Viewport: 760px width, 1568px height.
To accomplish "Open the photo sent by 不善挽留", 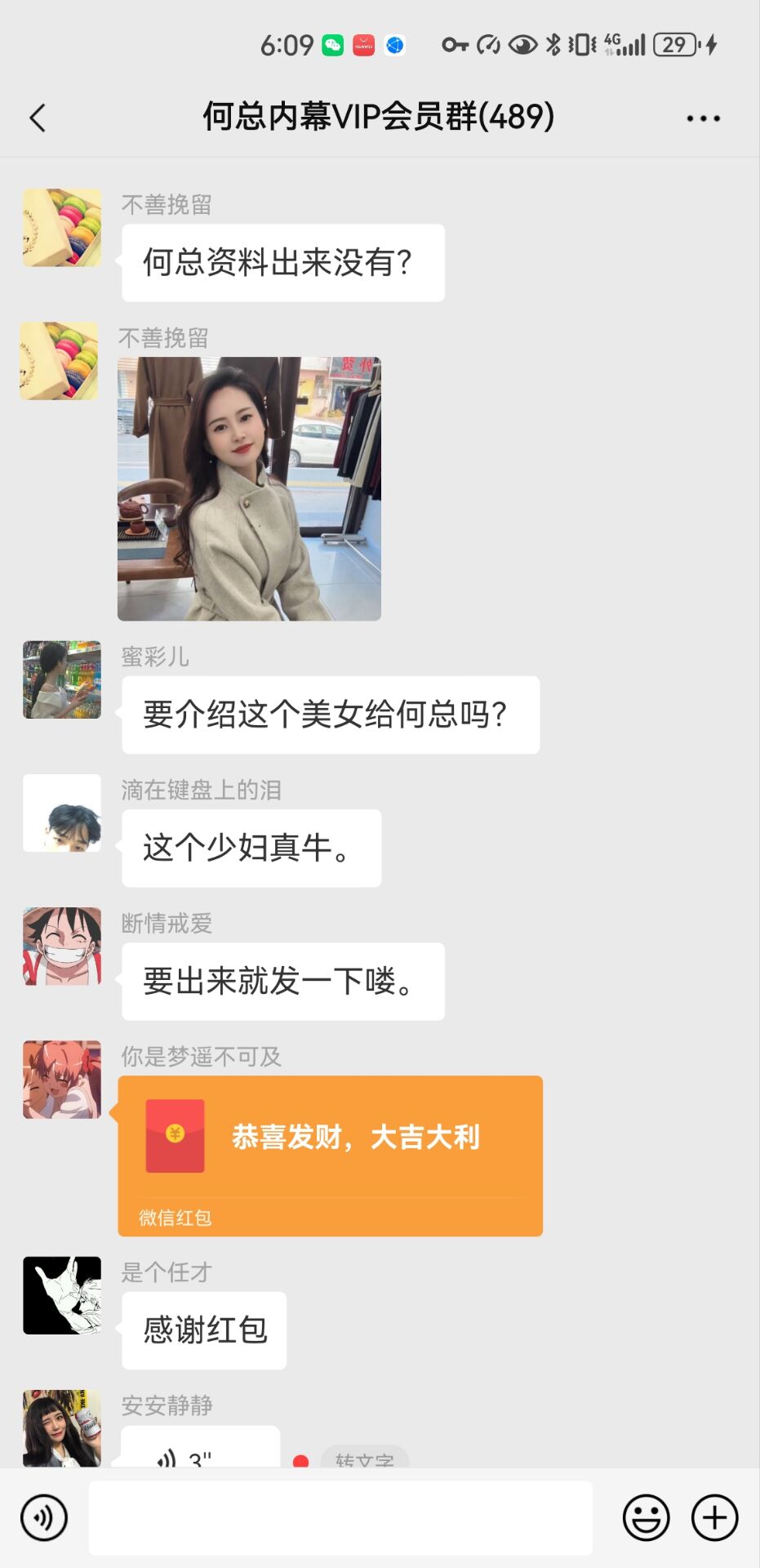I will point(249,488).
